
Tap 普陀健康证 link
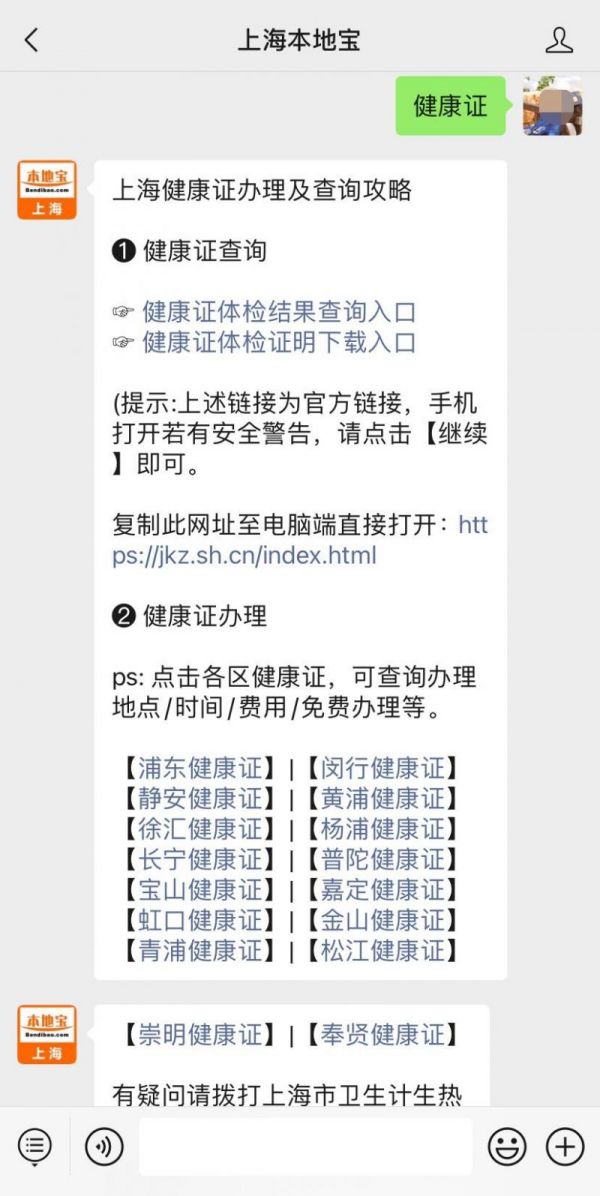point(382,859)
